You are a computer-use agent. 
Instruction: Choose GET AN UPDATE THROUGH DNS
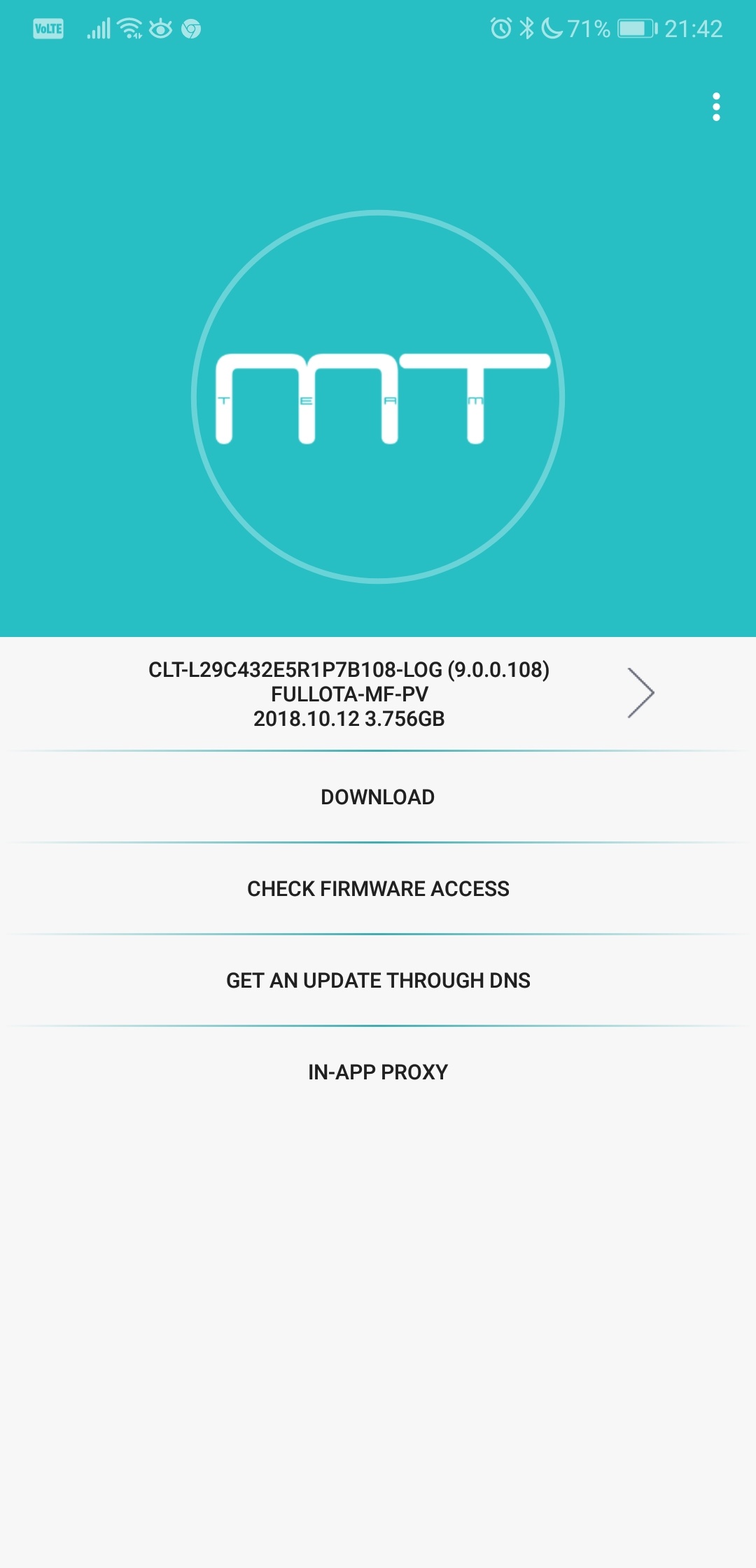[378, 980]
